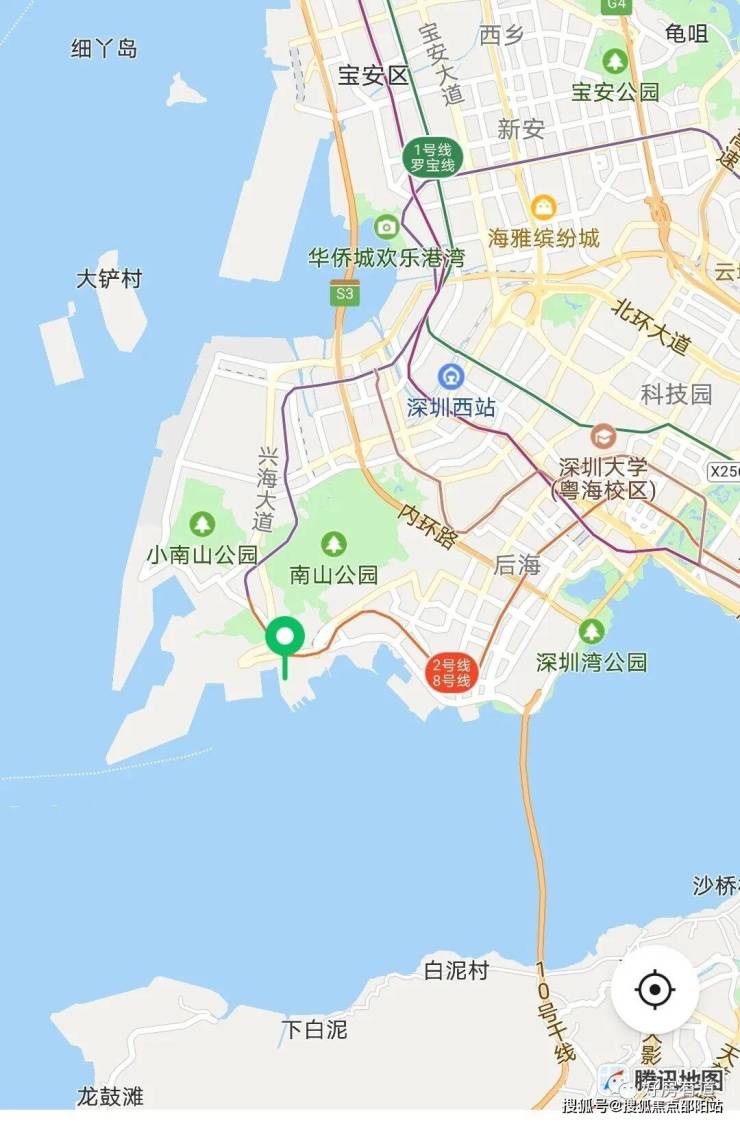Tap the locate-me crosshair button
Viewport: 740px width, 1122px height.
pyautogui.click(x=655, y=990)
